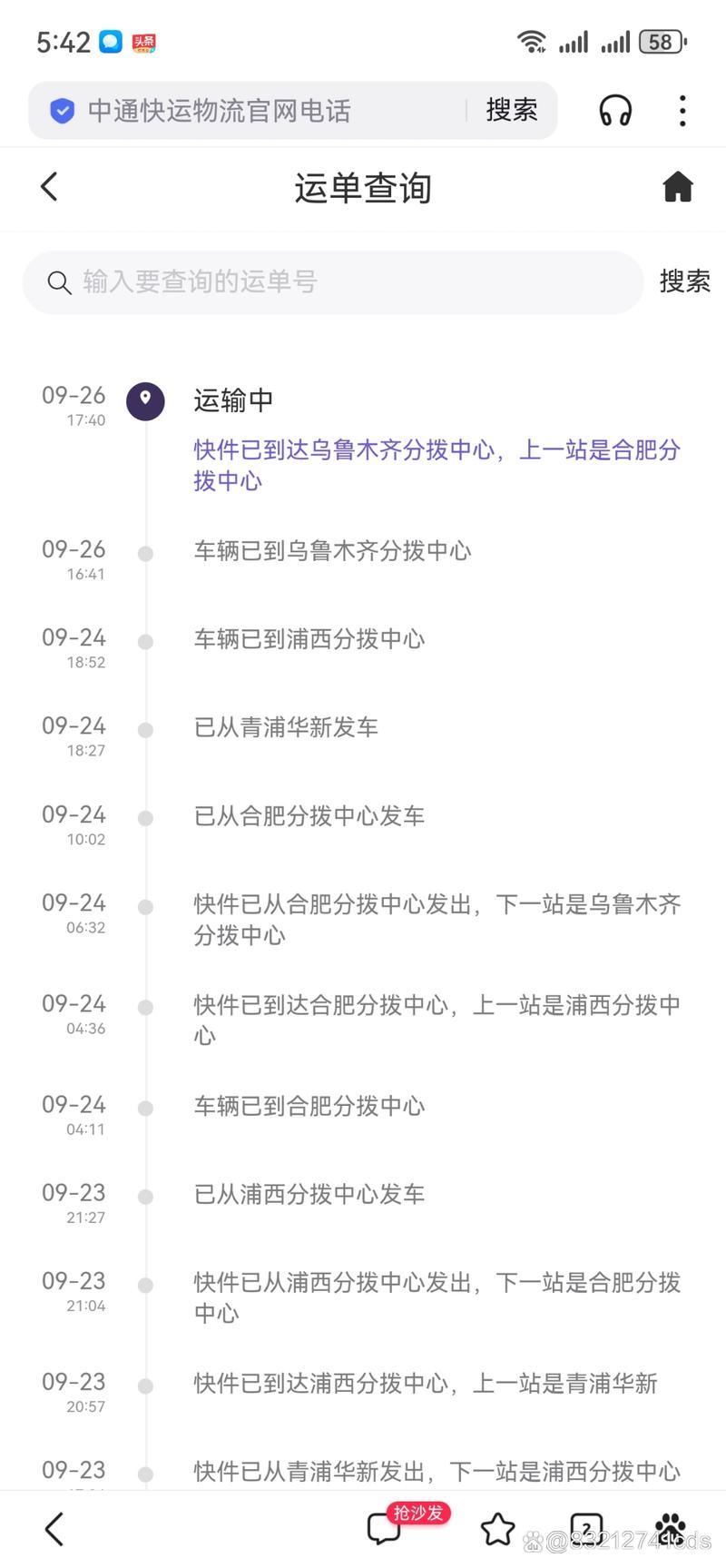This screenshot has width=726, height=1568.
Task: Tap the blue verified shield in address bar
Action: (x=62, y=110)
